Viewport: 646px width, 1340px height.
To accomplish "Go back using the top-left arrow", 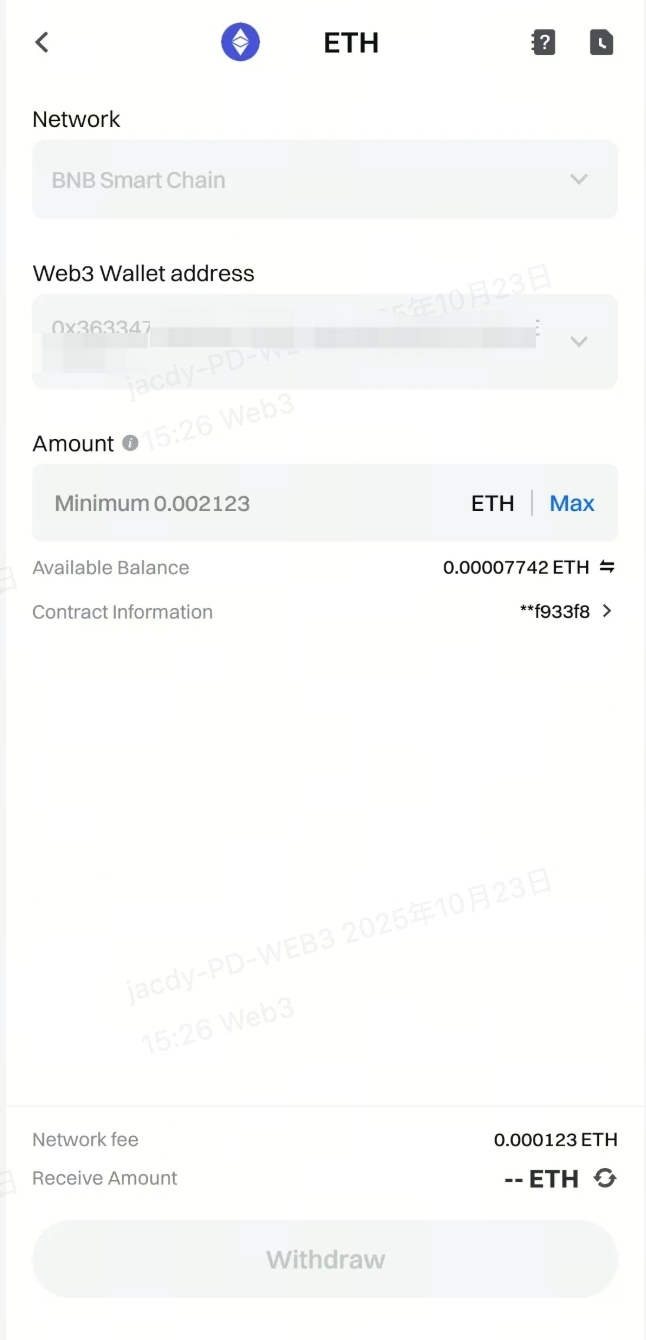I will pyautogui.click(x=41, y=42).
